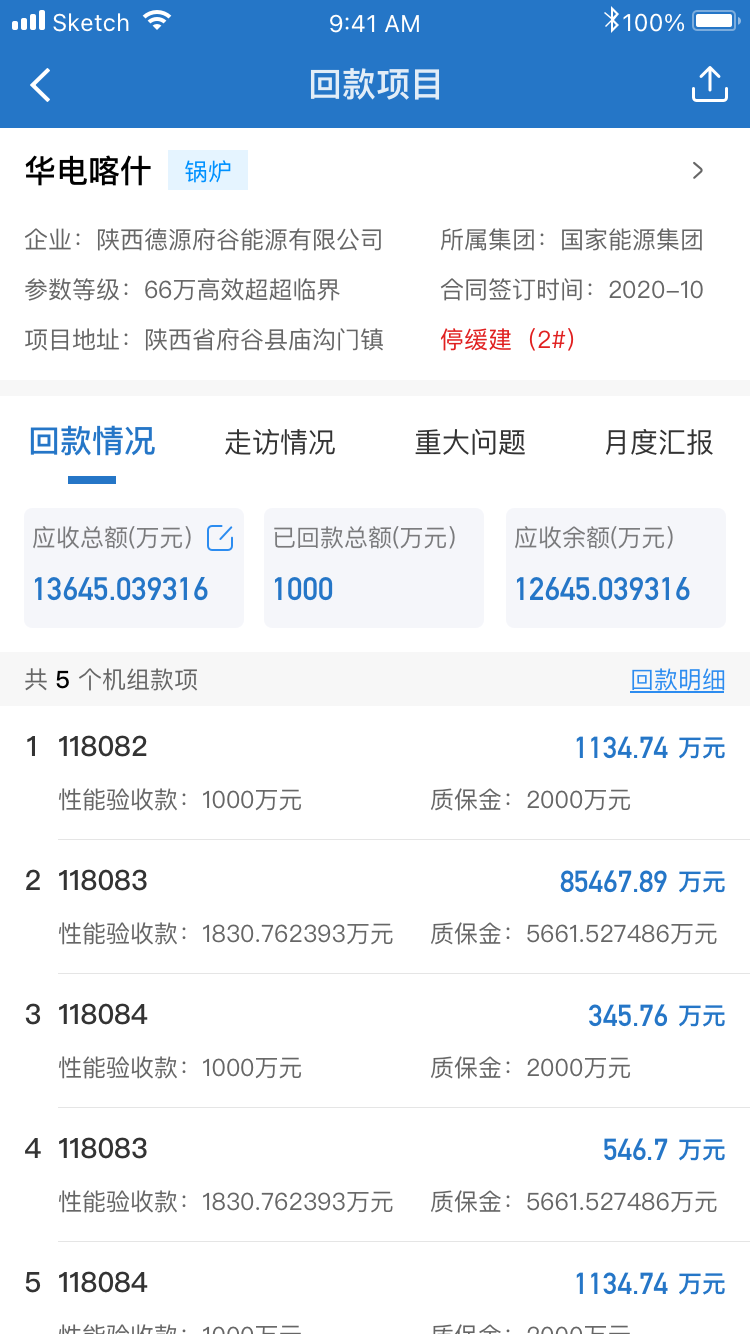
Task: Open unit 118083 with 85467.89 万元
Action: tap(375, 907)
